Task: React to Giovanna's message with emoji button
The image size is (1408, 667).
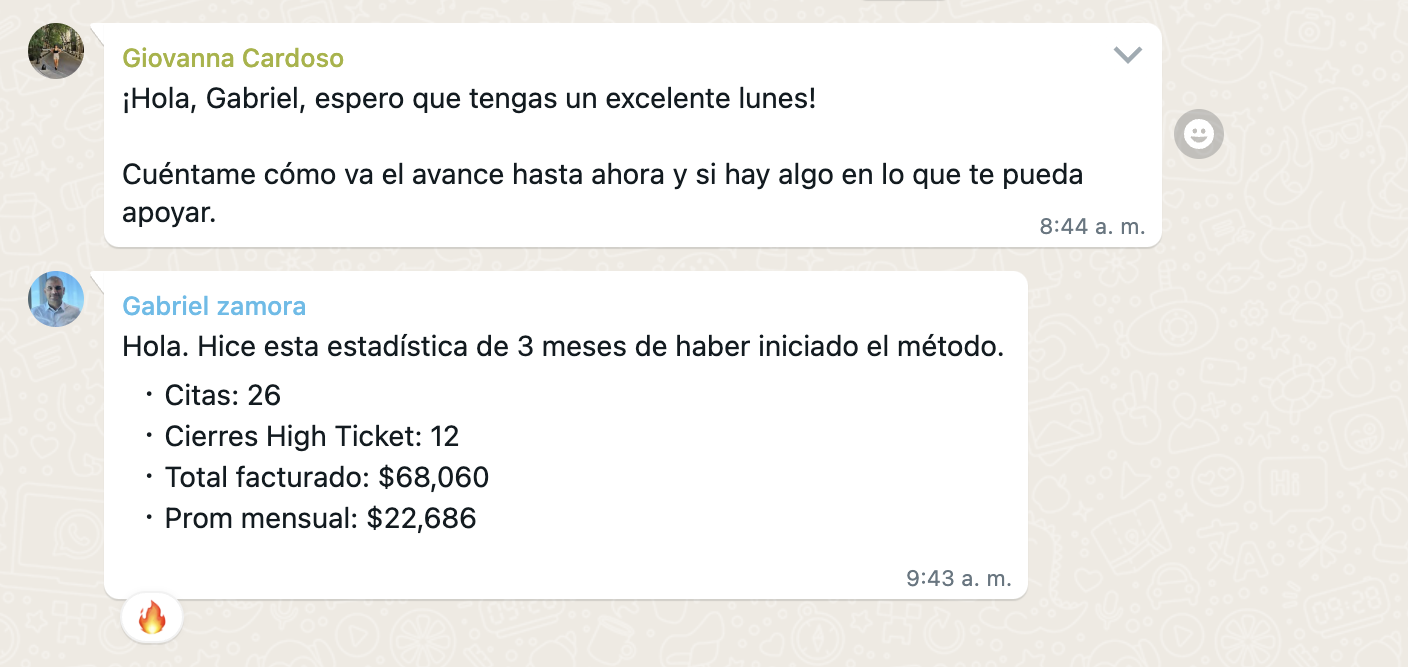Action: point(1198,133)
